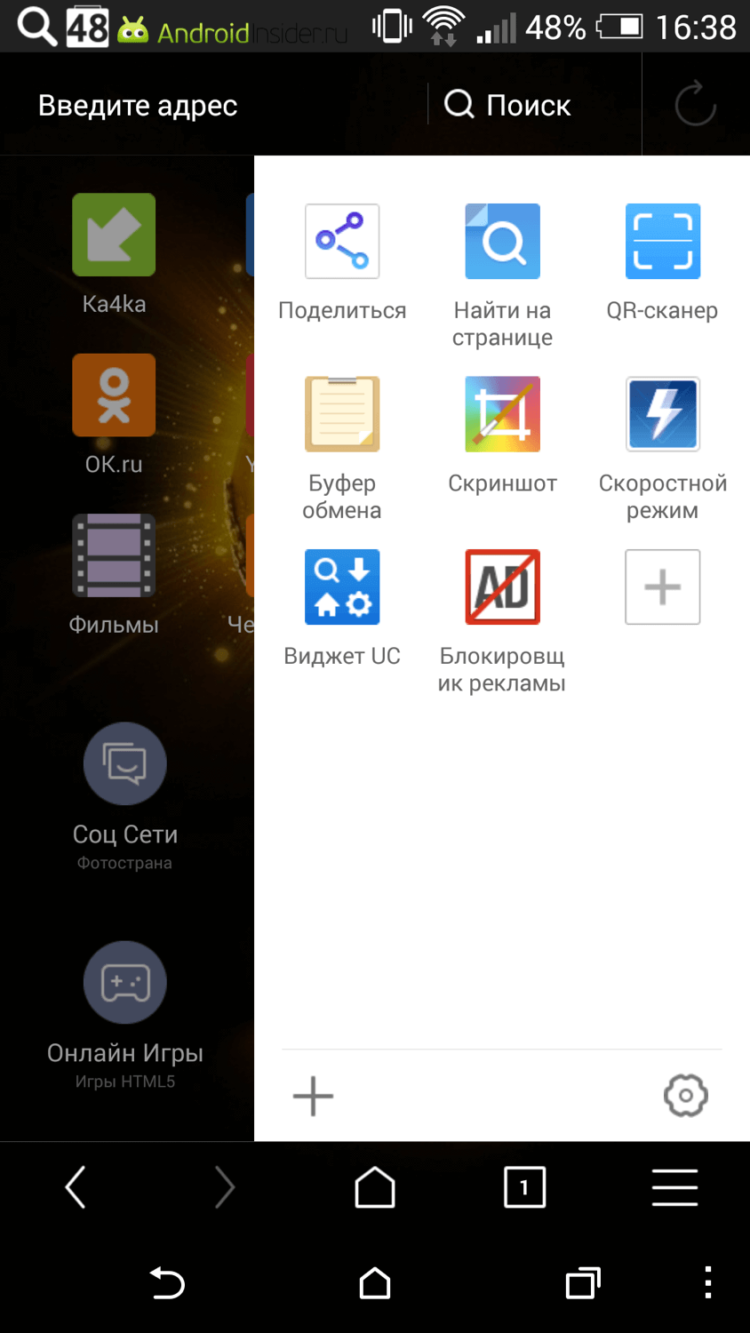Tap the Введите адрес address field
The image size is (750, 1333).
pos(137,104)
